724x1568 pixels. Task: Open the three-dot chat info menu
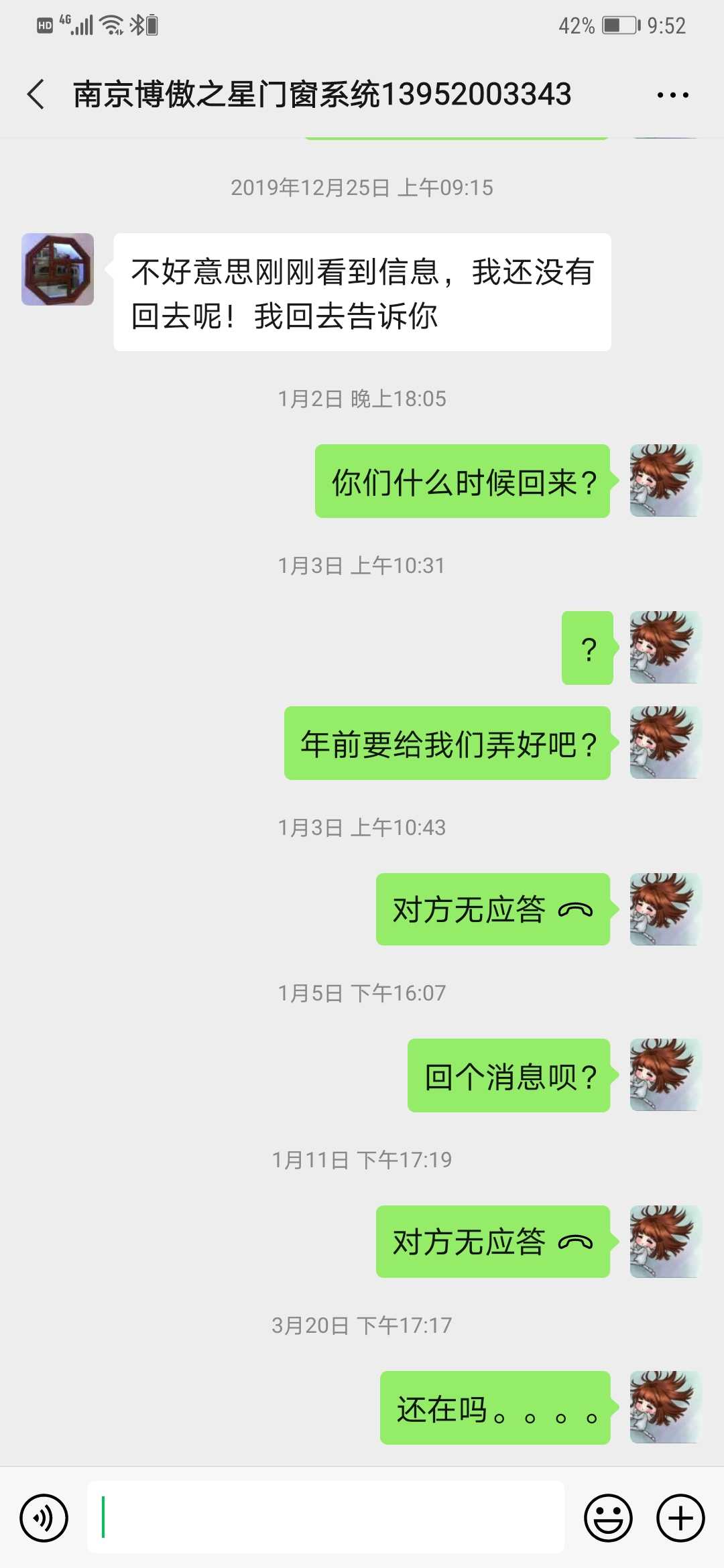pyautogui.click(x=672, y=95)
